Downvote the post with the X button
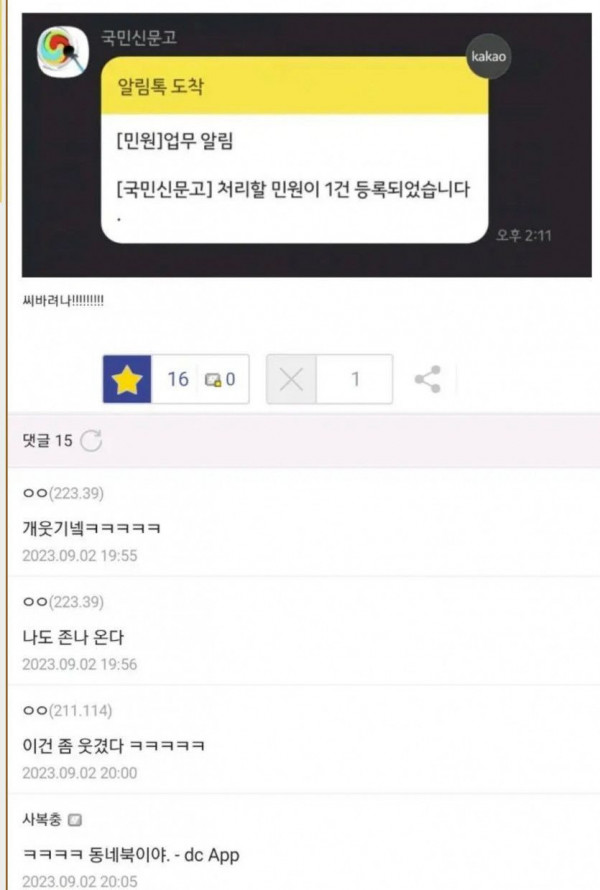This screenshot has width=600, height=890. coord(292,379)
